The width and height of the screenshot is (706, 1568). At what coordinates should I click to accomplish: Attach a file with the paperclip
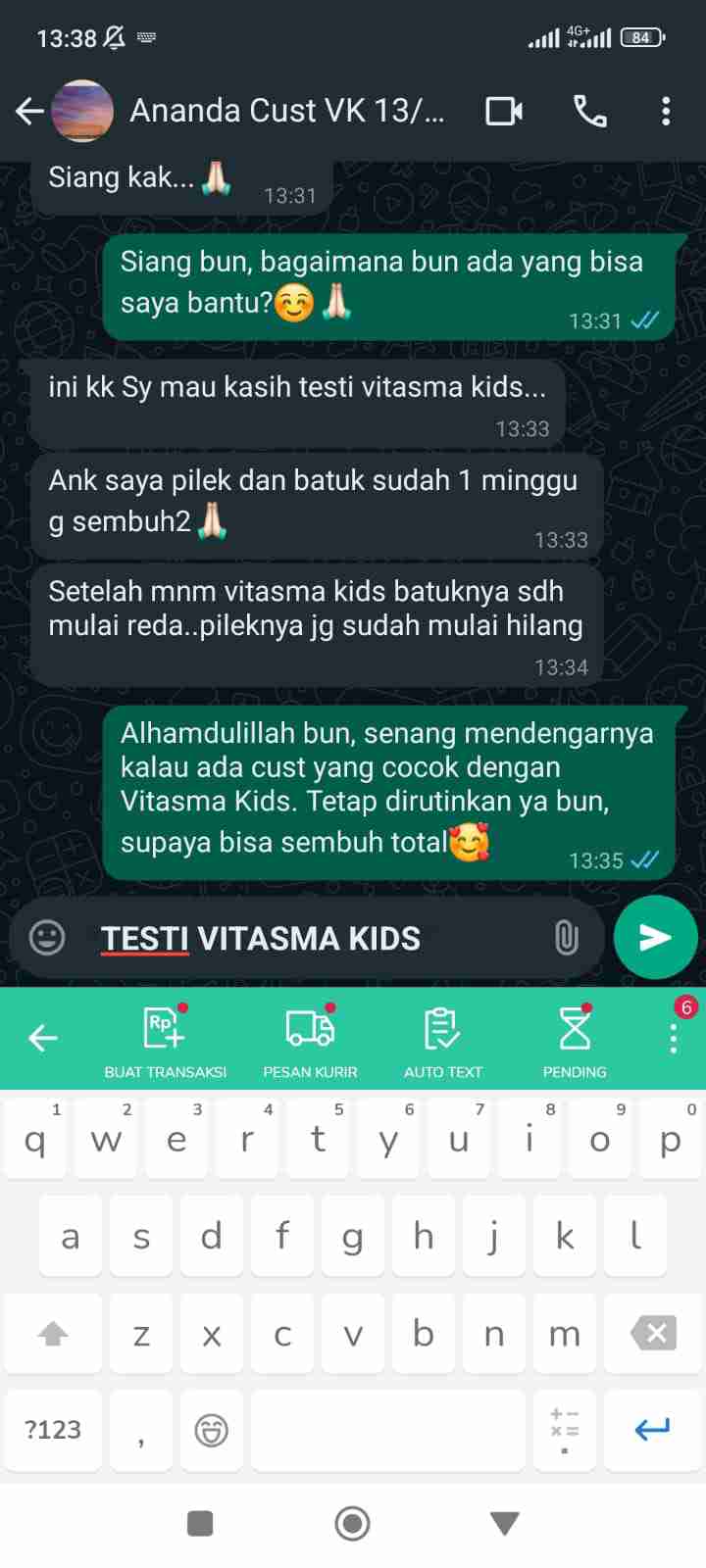pyautogui.click(x=566, y=938)
